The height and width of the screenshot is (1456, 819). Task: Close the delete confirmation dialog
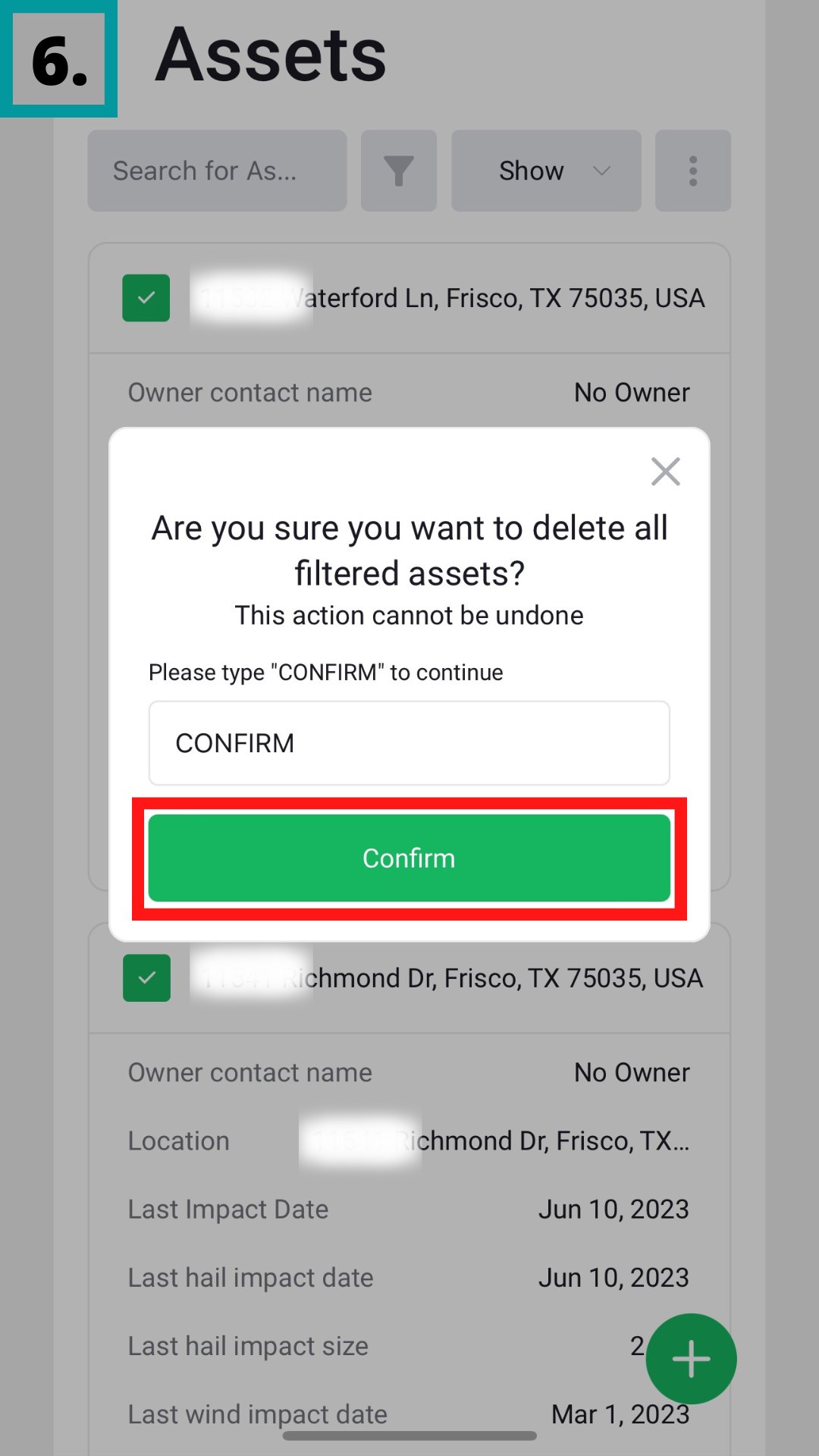coord(665,472)
